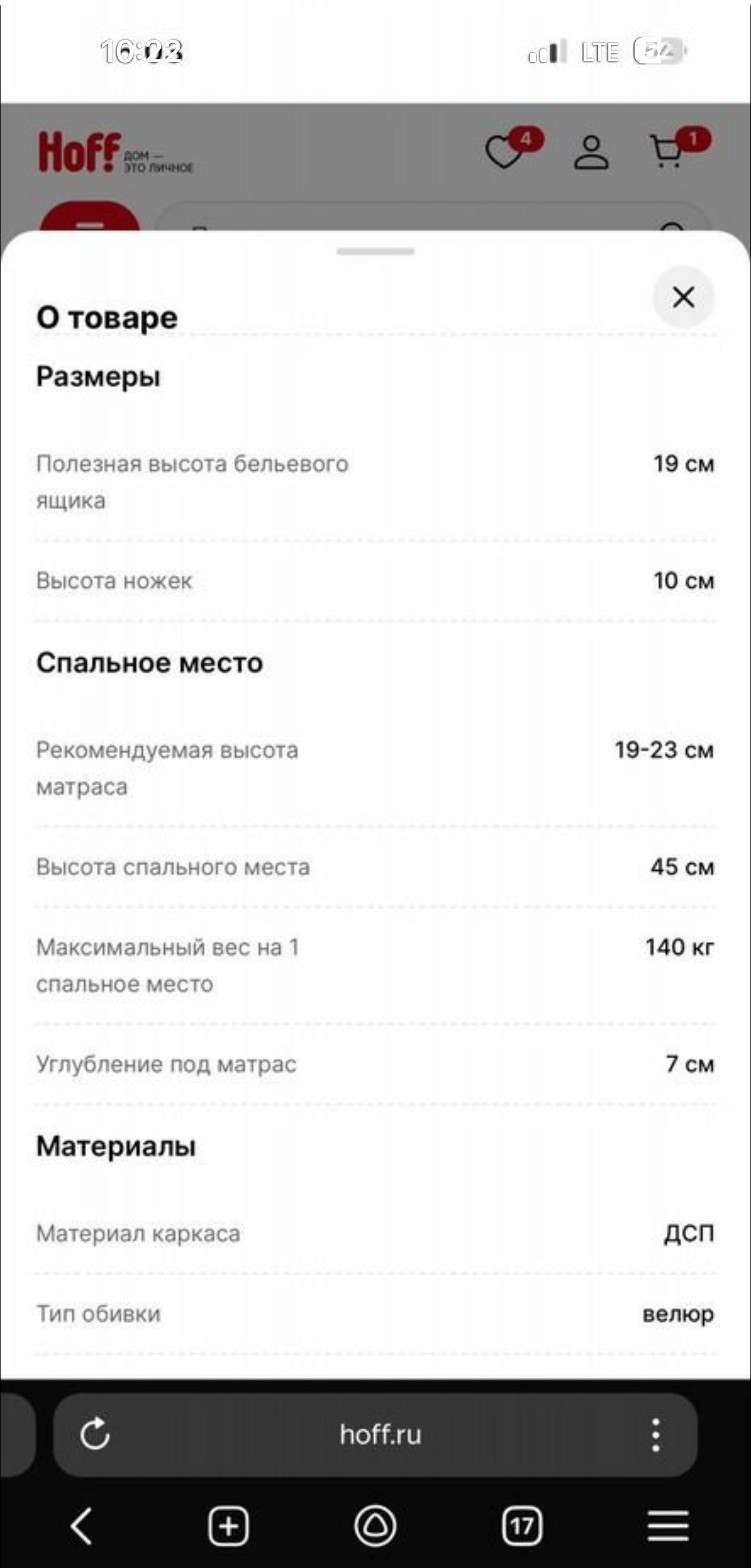Reload the hoff.ru page

click(x=95, y=1434)
